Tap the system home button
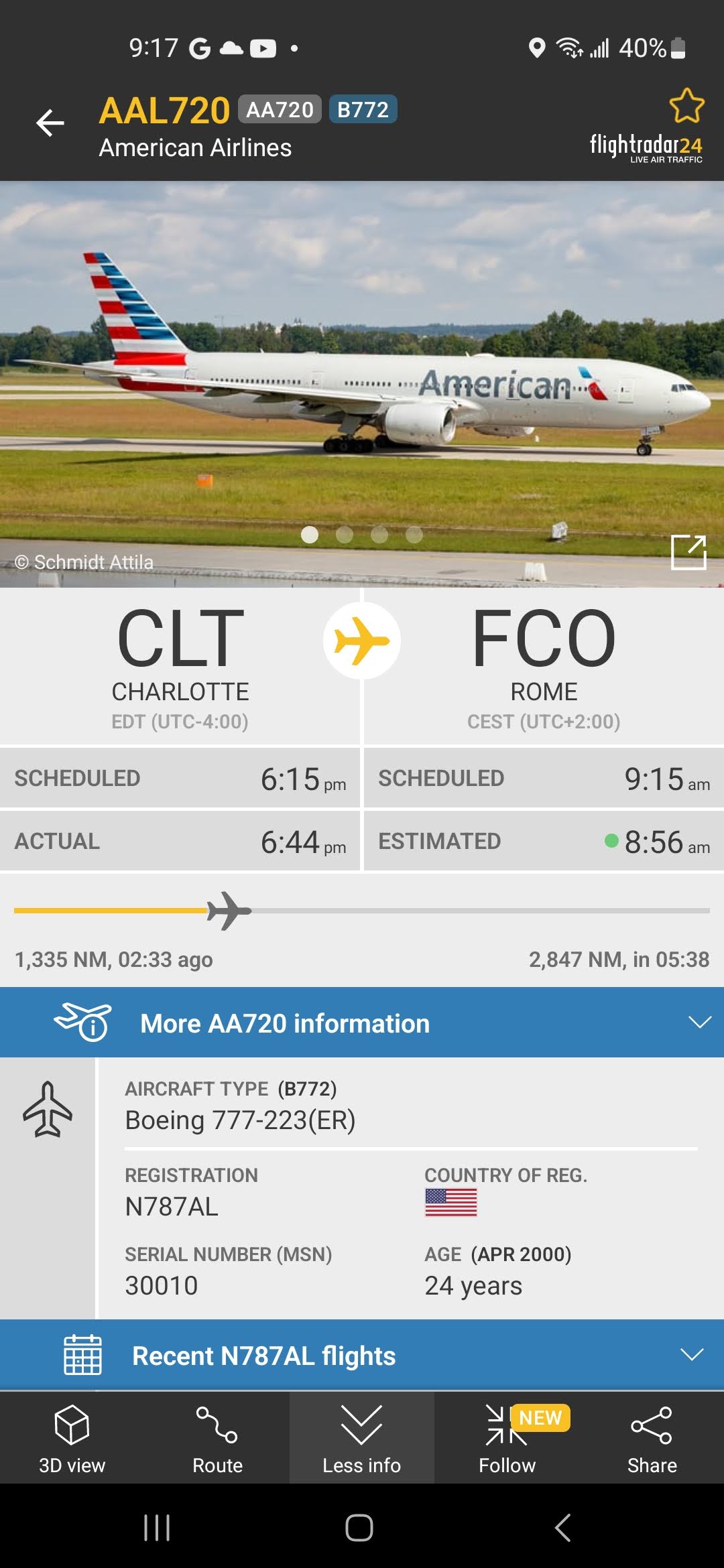Screen dimensions: 724x1568 click(359, 1528)
